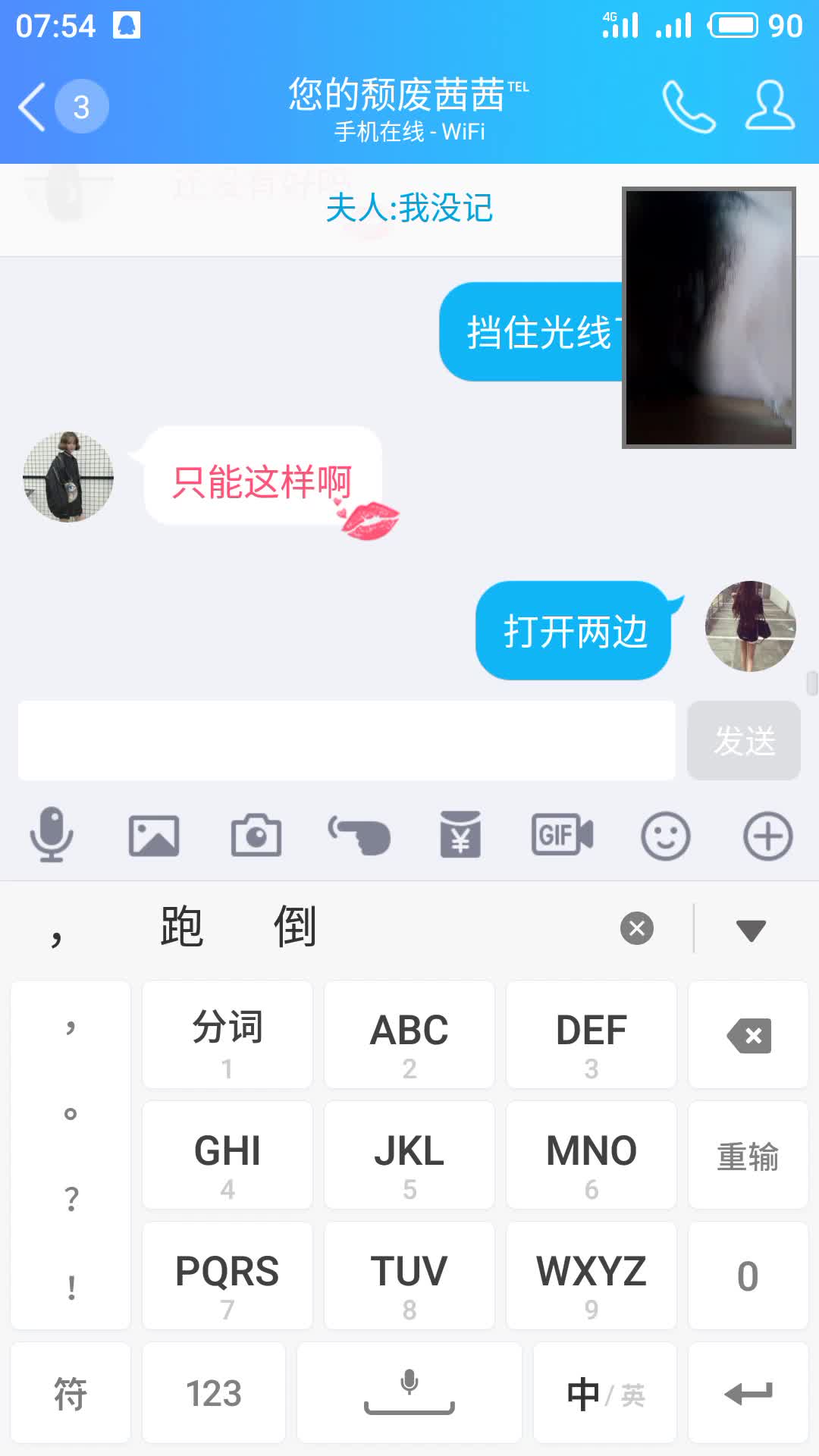Record a voice message with the microphone
The height and width of the screenshot is (1456, 819).
click(52, 836)
